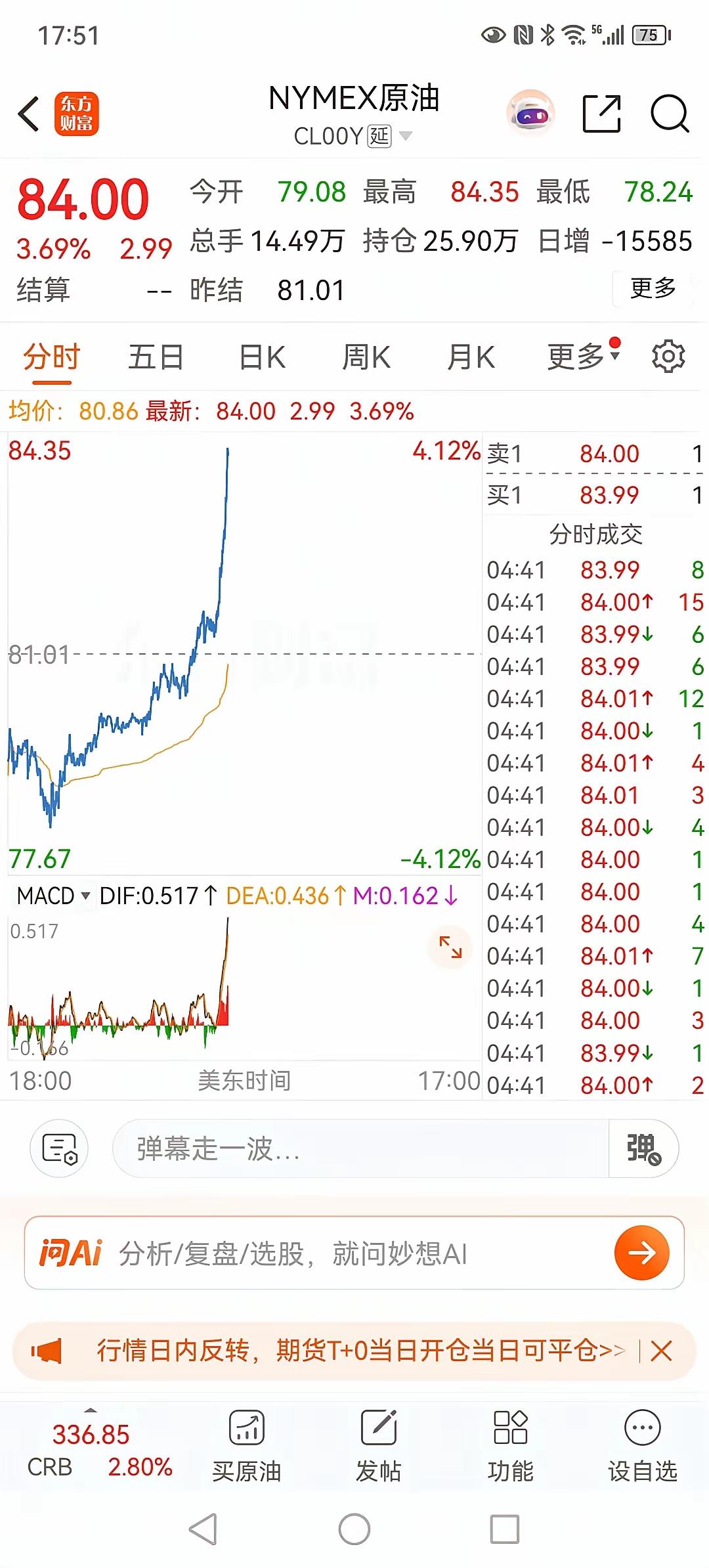Image resolution: width=709 pixels, height=1568 pixels.
Task: Open the AI assistant robot icon
Action: coord(530,114)
